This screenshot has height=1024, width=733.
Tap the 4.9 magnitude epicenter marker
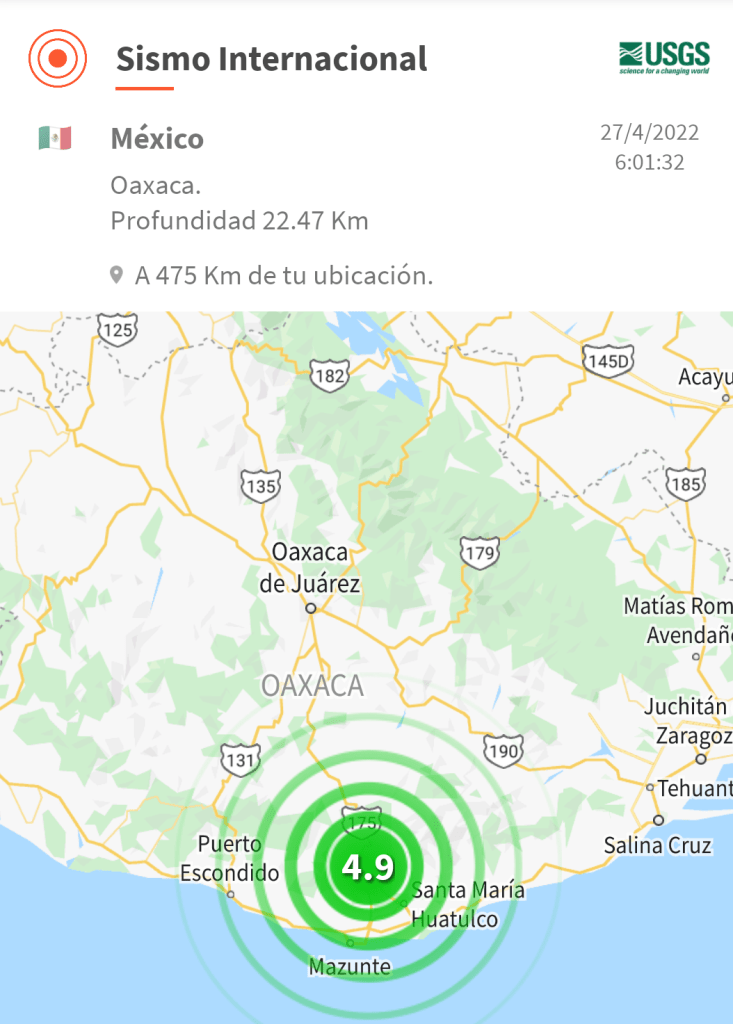click(x=367, y=866)
